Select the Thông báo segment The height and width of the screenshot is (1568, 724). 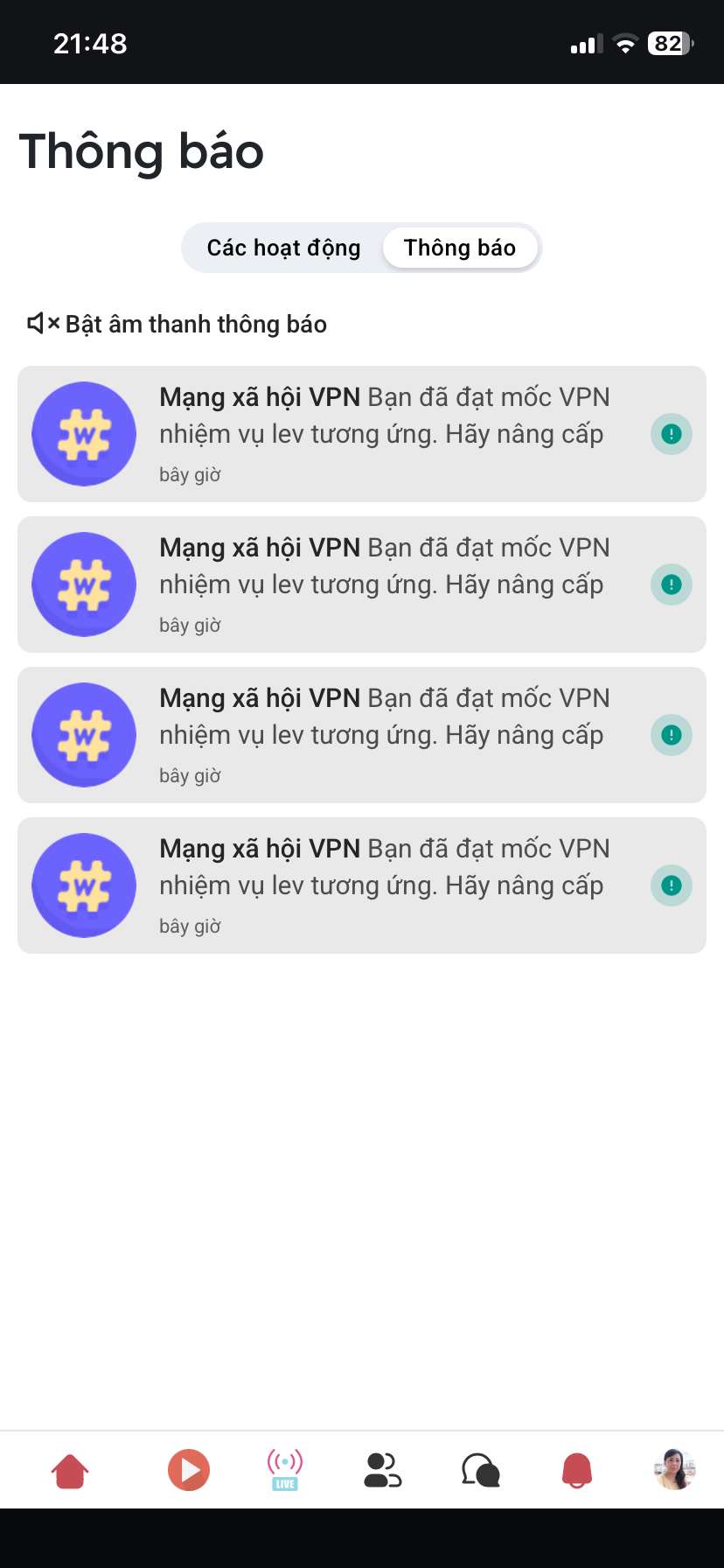[459, 248]
